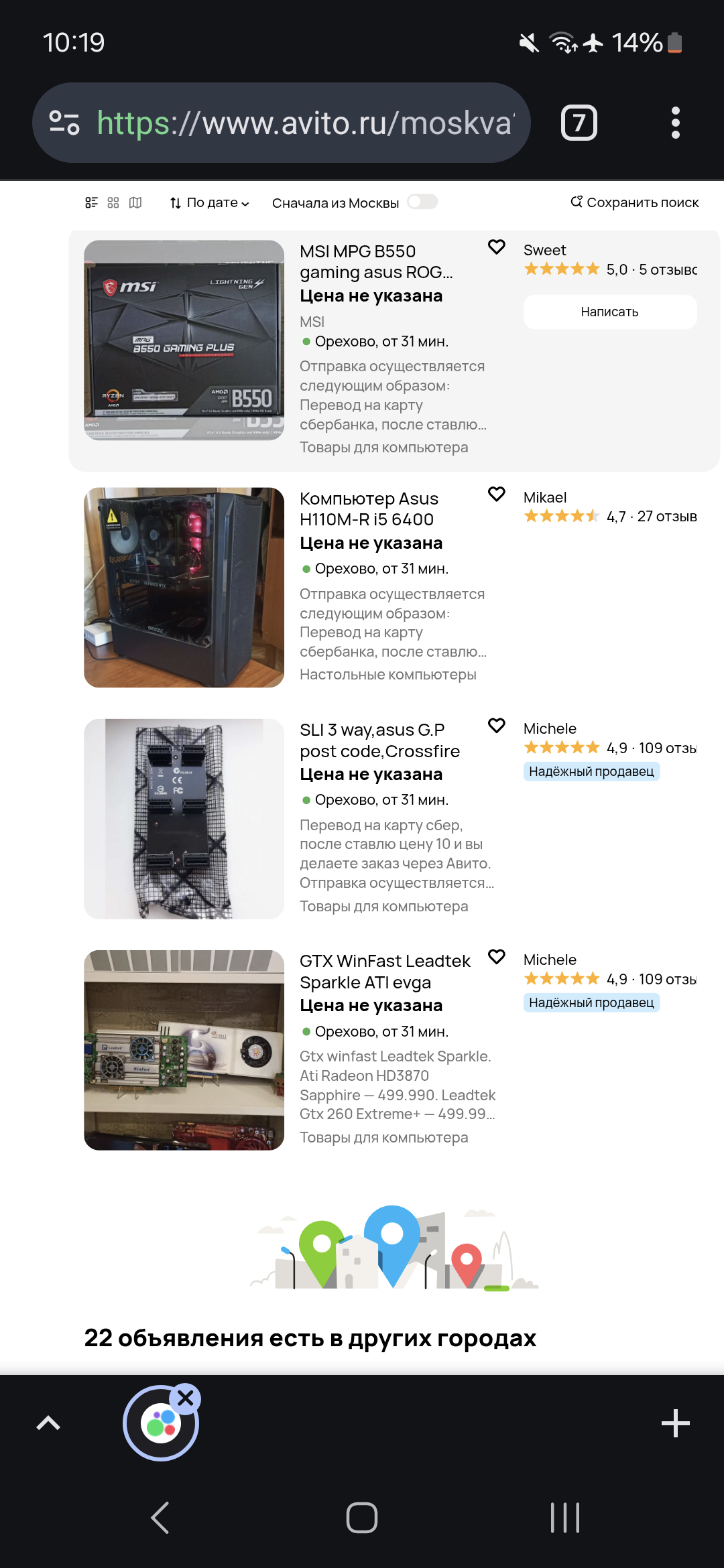Viewport: 724px width, 1568px height.
Task: Tap «Написать» to message seller Sweet
Action: [609, 312]
